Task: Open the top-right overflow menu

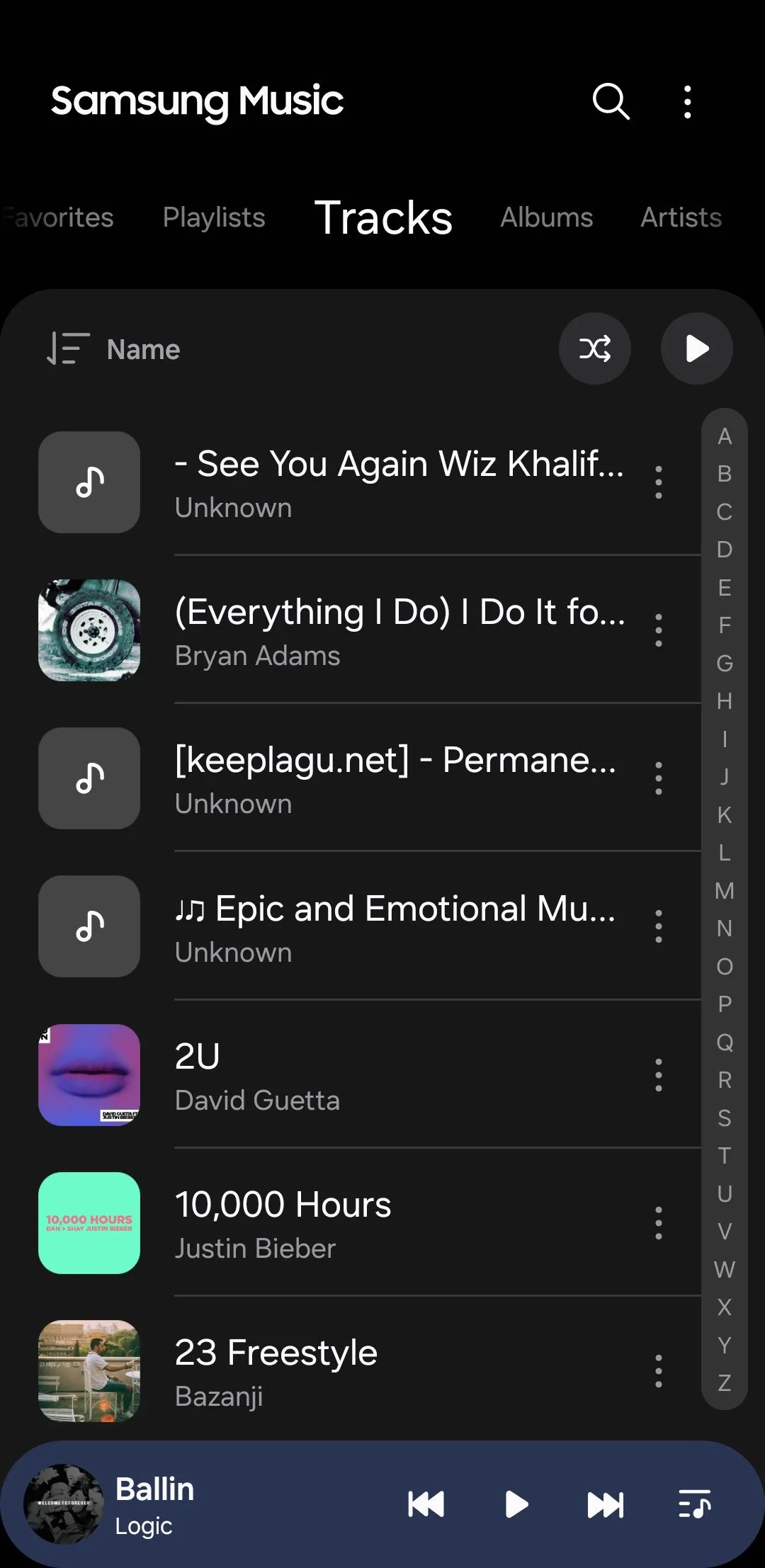Action: (x=687, y=102)
